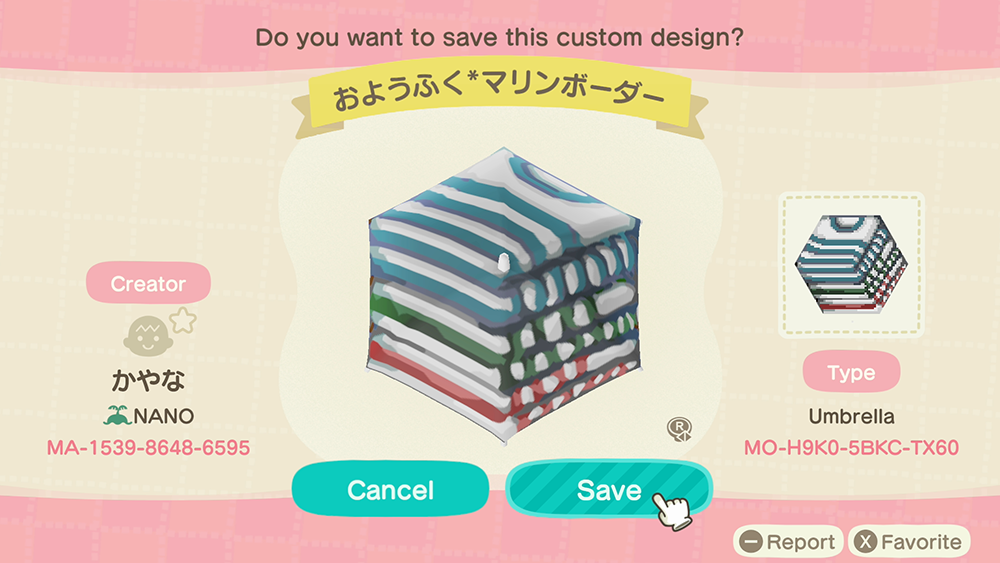This screenshot has width=1000, height=563.
Task: Add the design to favorites
Action: pos(909,543)
